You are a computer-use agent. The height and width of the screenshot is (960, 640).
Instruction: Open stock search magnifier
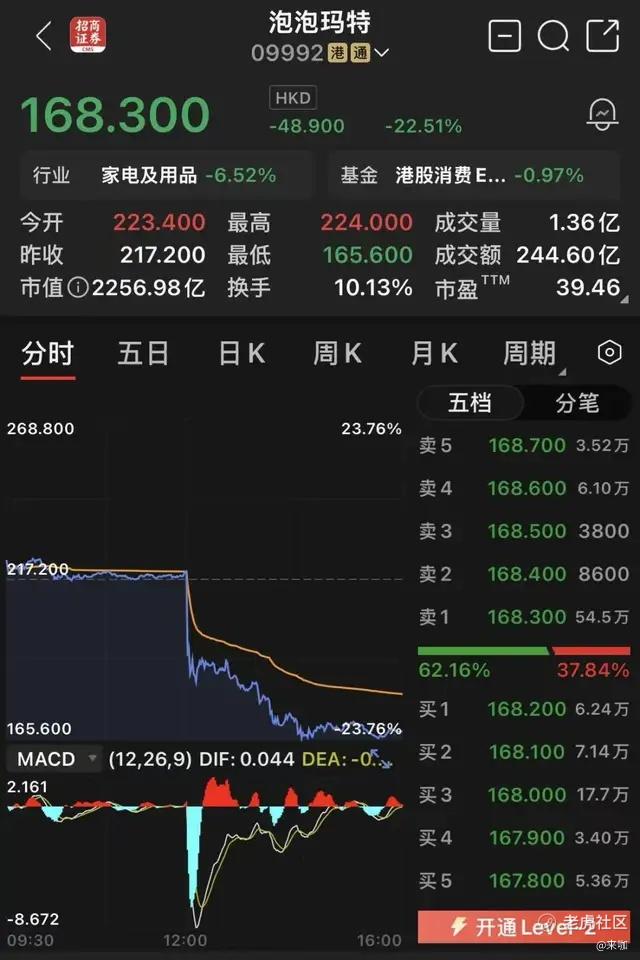553,36
